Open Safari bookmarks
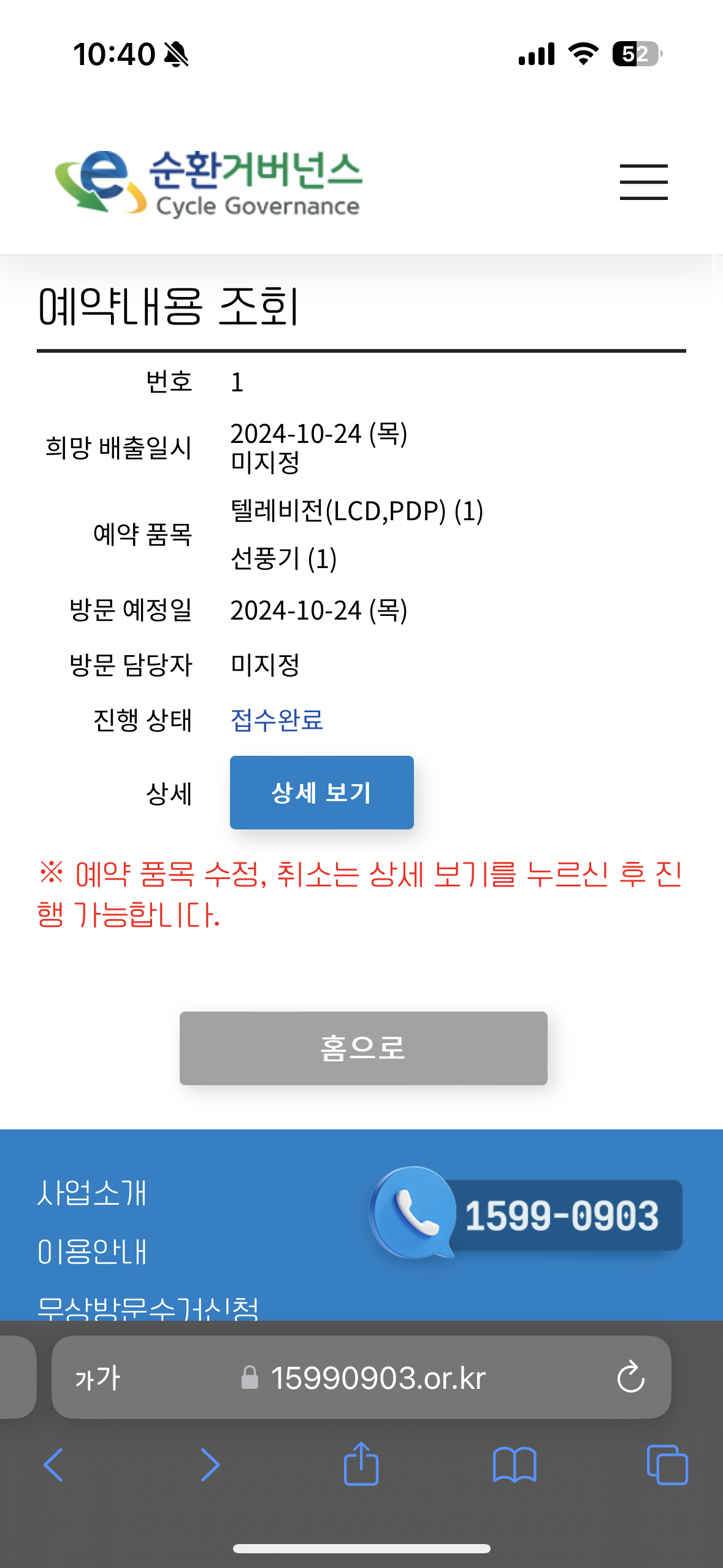Screen dimensions: 723x1568 514,1465
